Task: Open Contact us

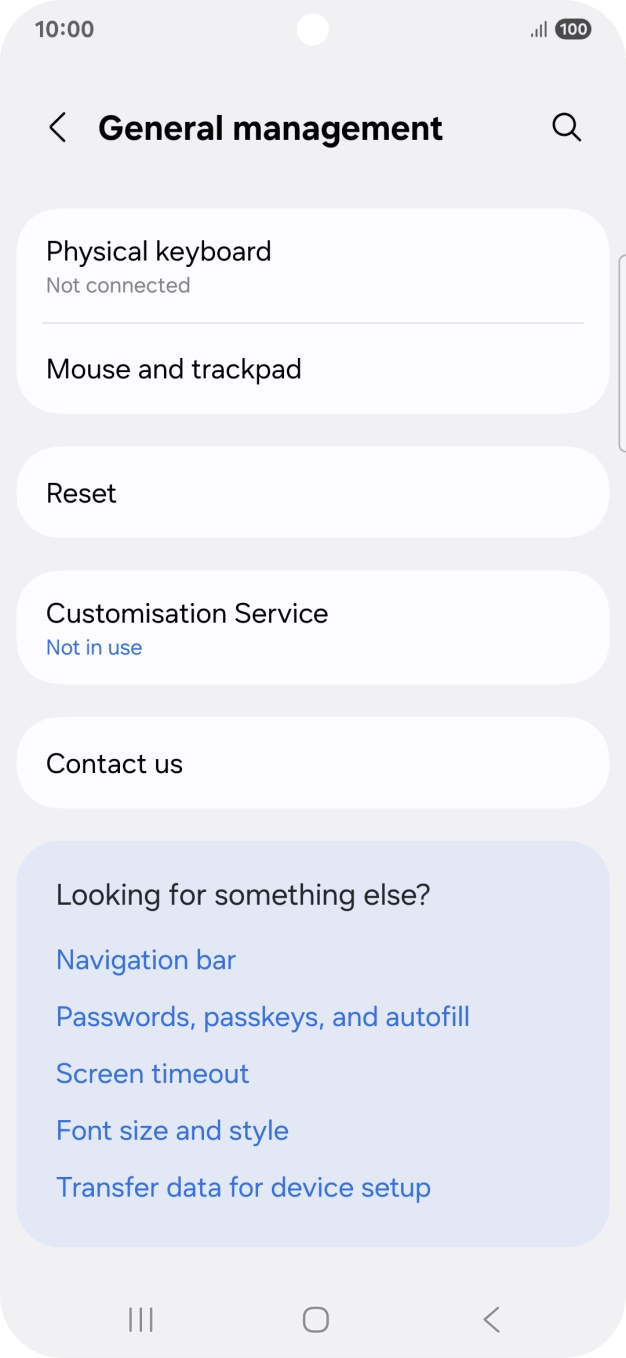Action: (312, 763)
